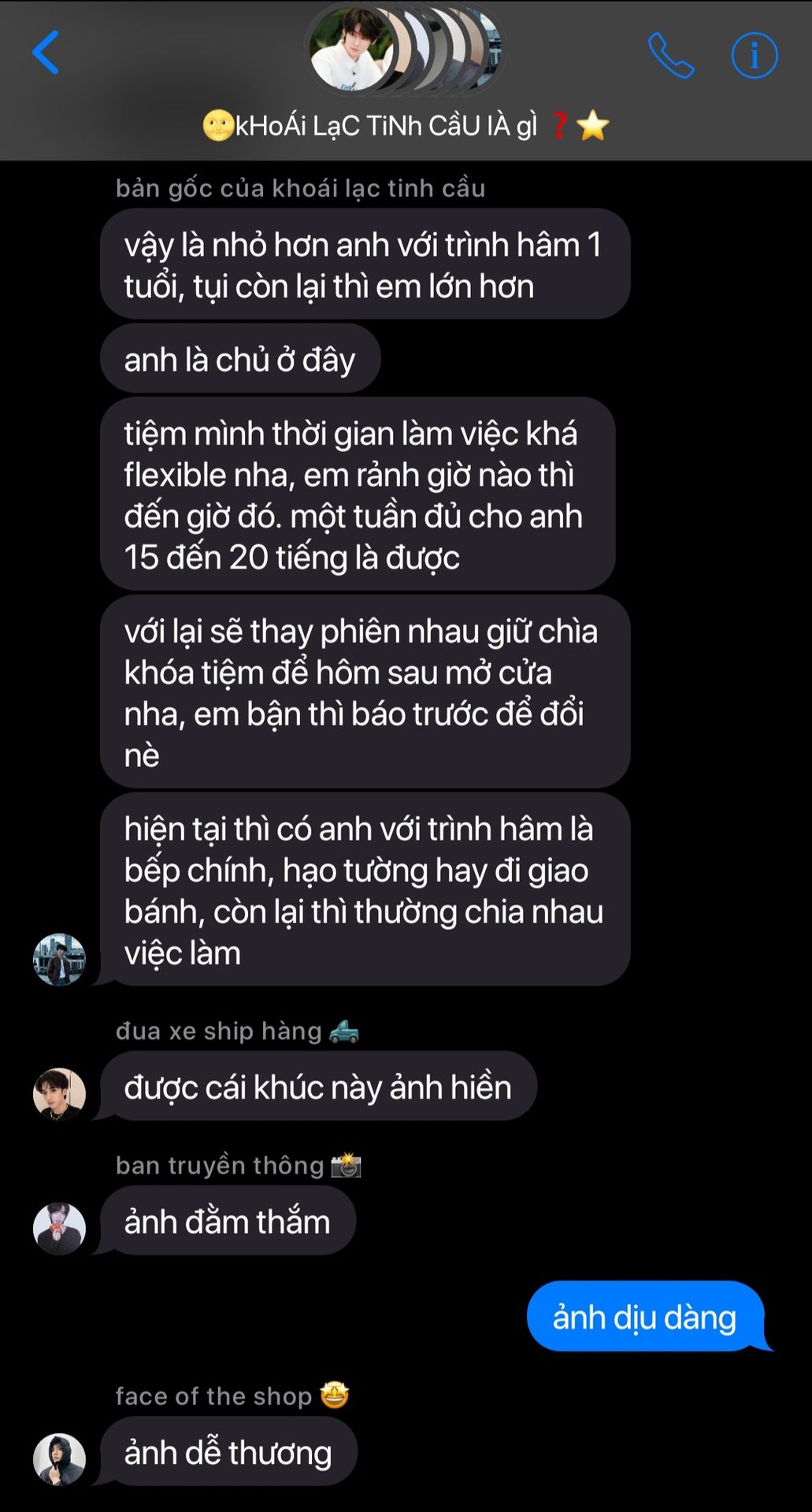Open the group avatar stack in the header

[404, 50]
